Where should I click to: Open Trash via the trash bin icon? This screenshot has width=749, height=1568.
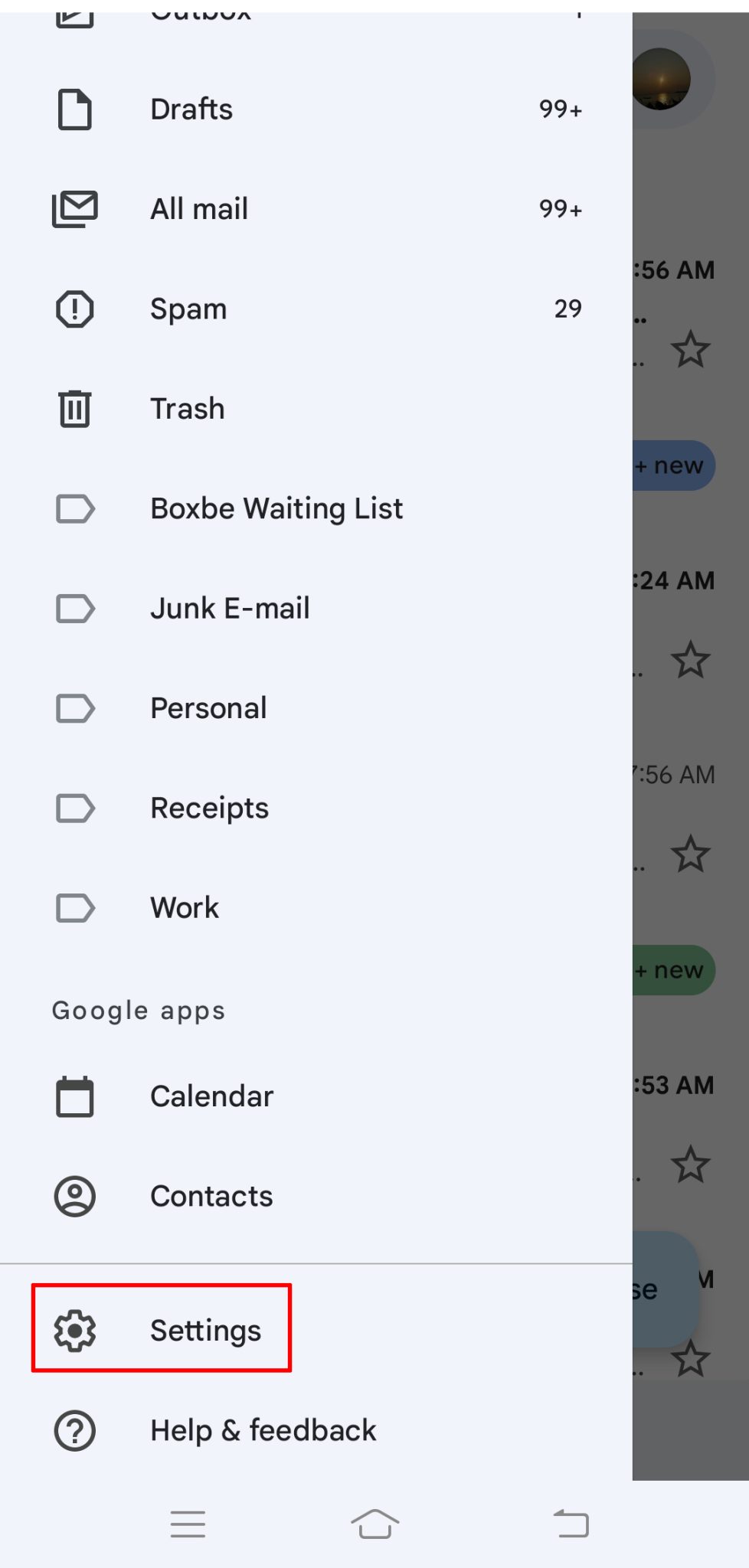[x=75, y=408]
